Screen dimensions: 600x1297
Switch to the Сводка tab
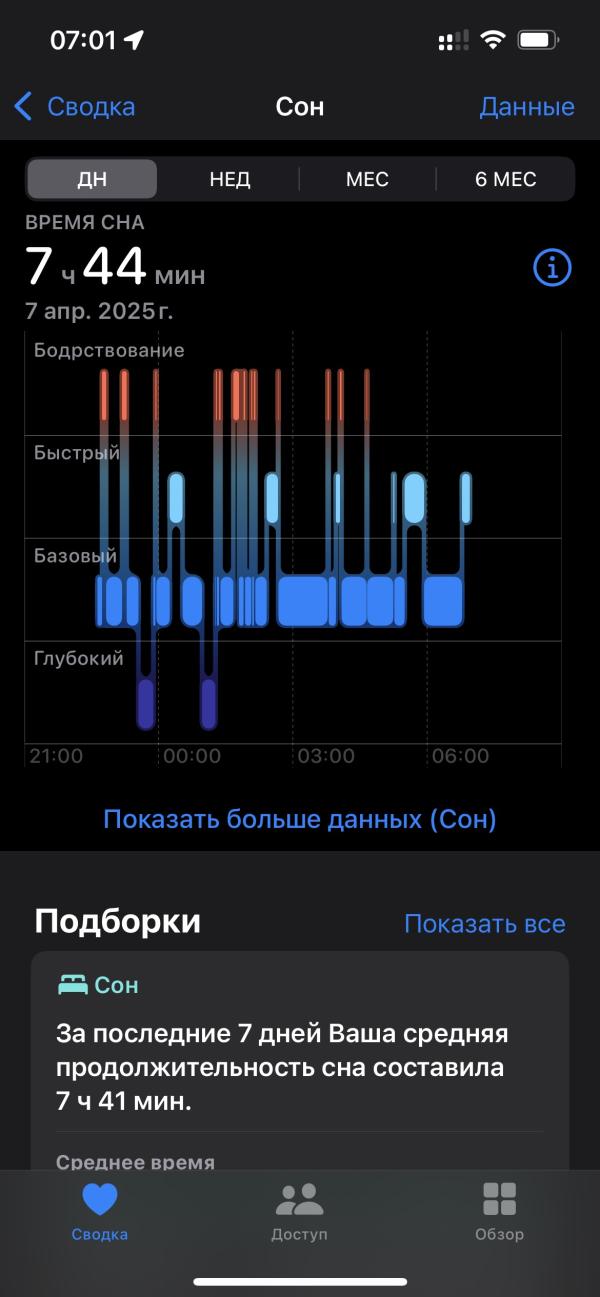click(x=100, y=1210)
